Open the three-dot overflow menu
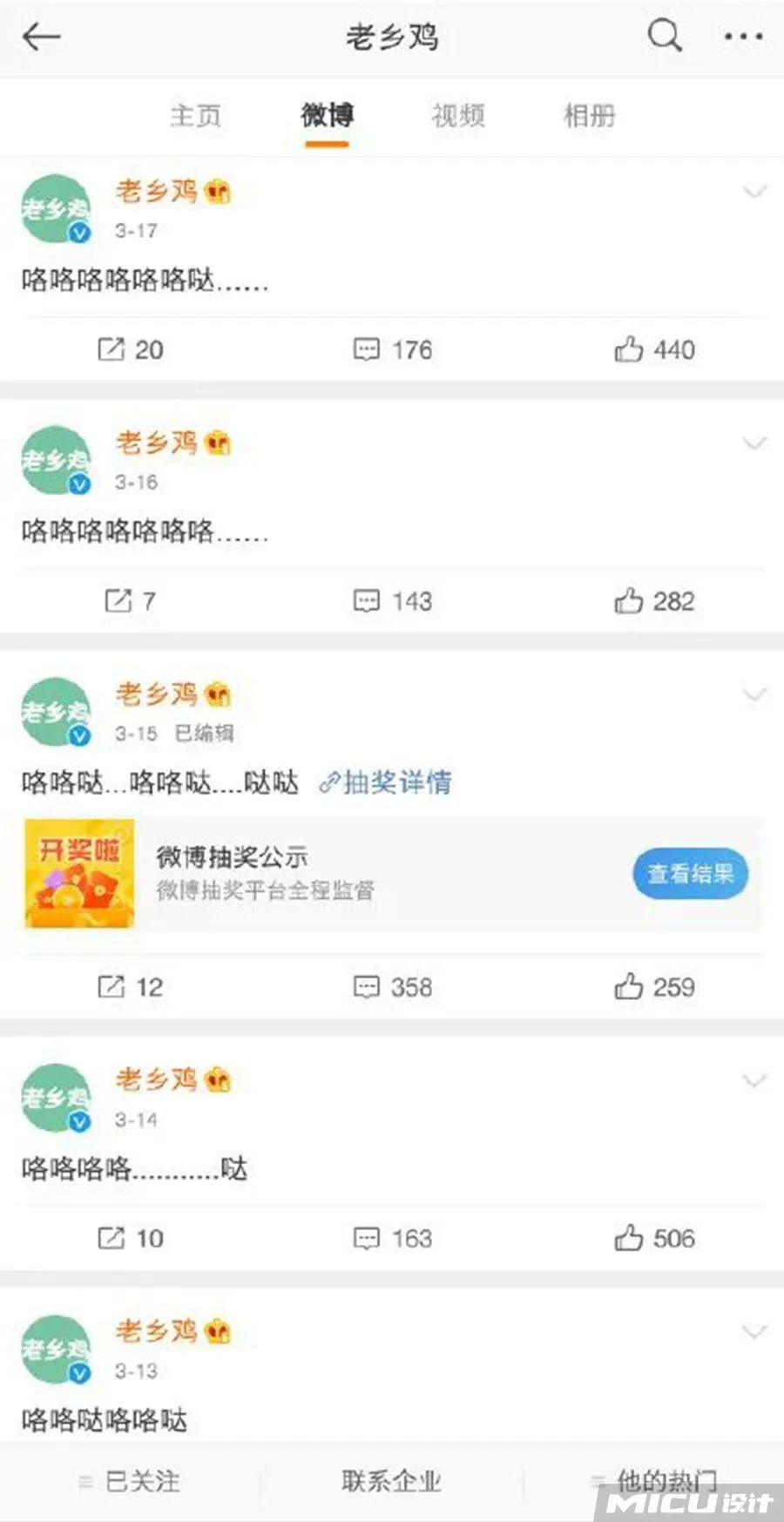The height and width of the screenshot is (1522, 784). tap(744, 37)
